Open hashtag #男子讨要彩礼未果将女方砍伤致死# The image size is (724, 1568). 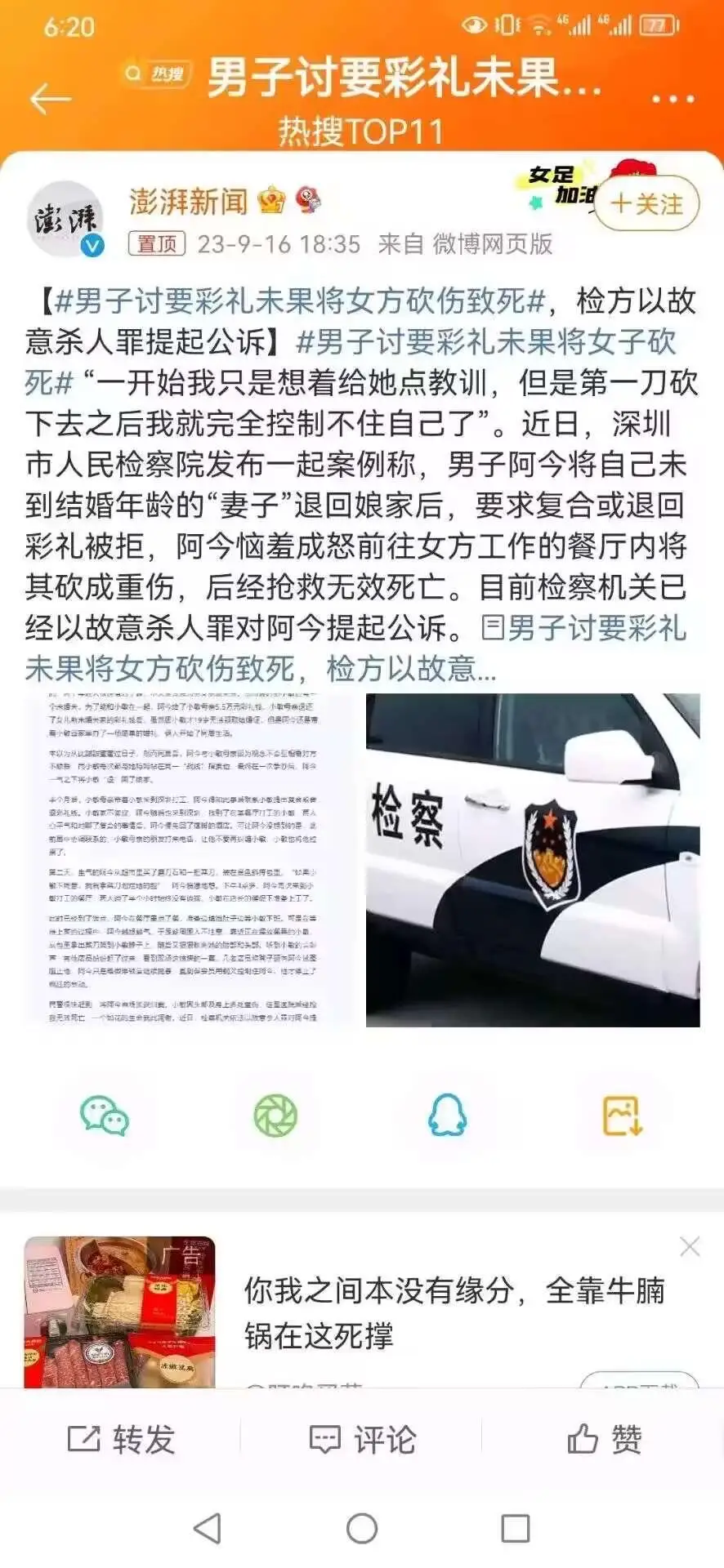pos(301,301)
